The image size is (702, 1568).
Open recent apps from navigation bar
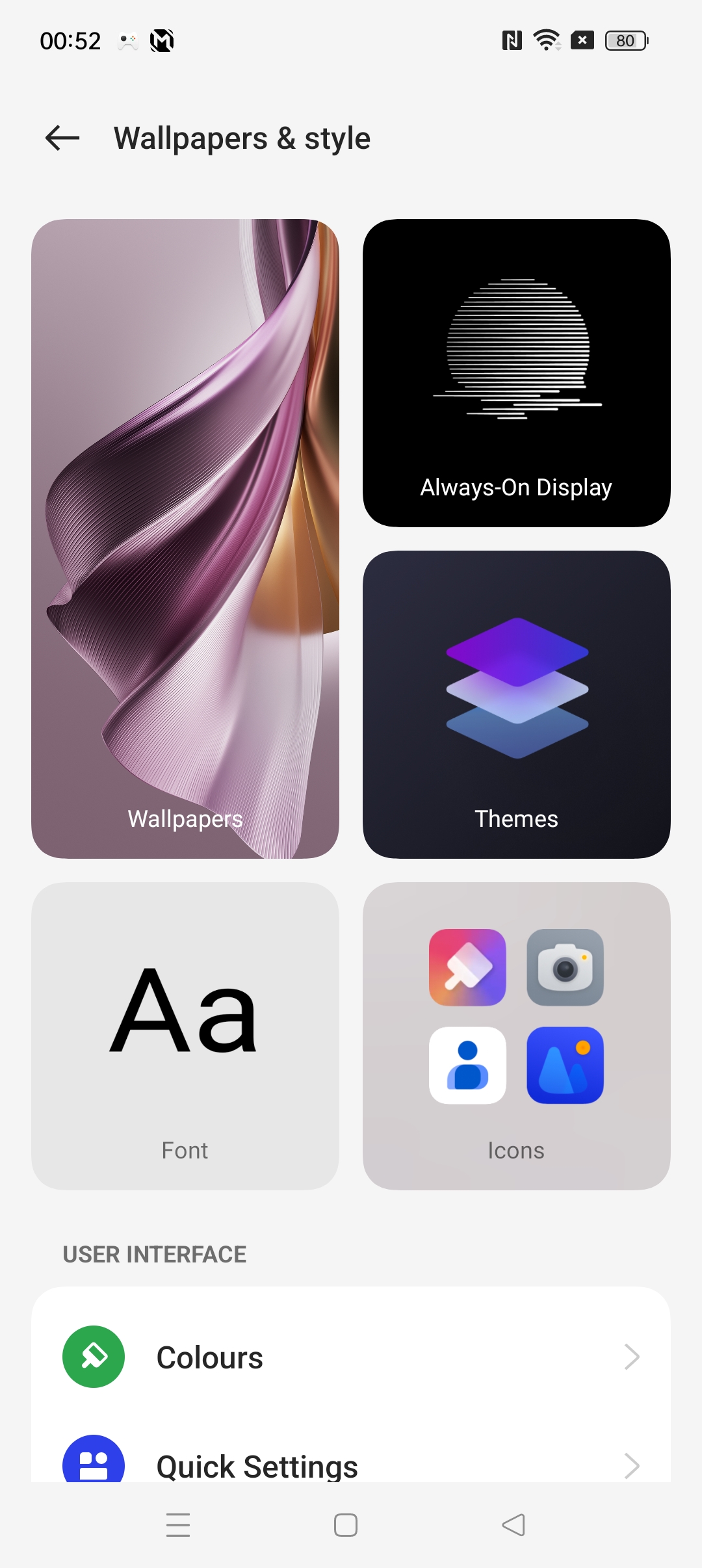tap(178, 1525)
